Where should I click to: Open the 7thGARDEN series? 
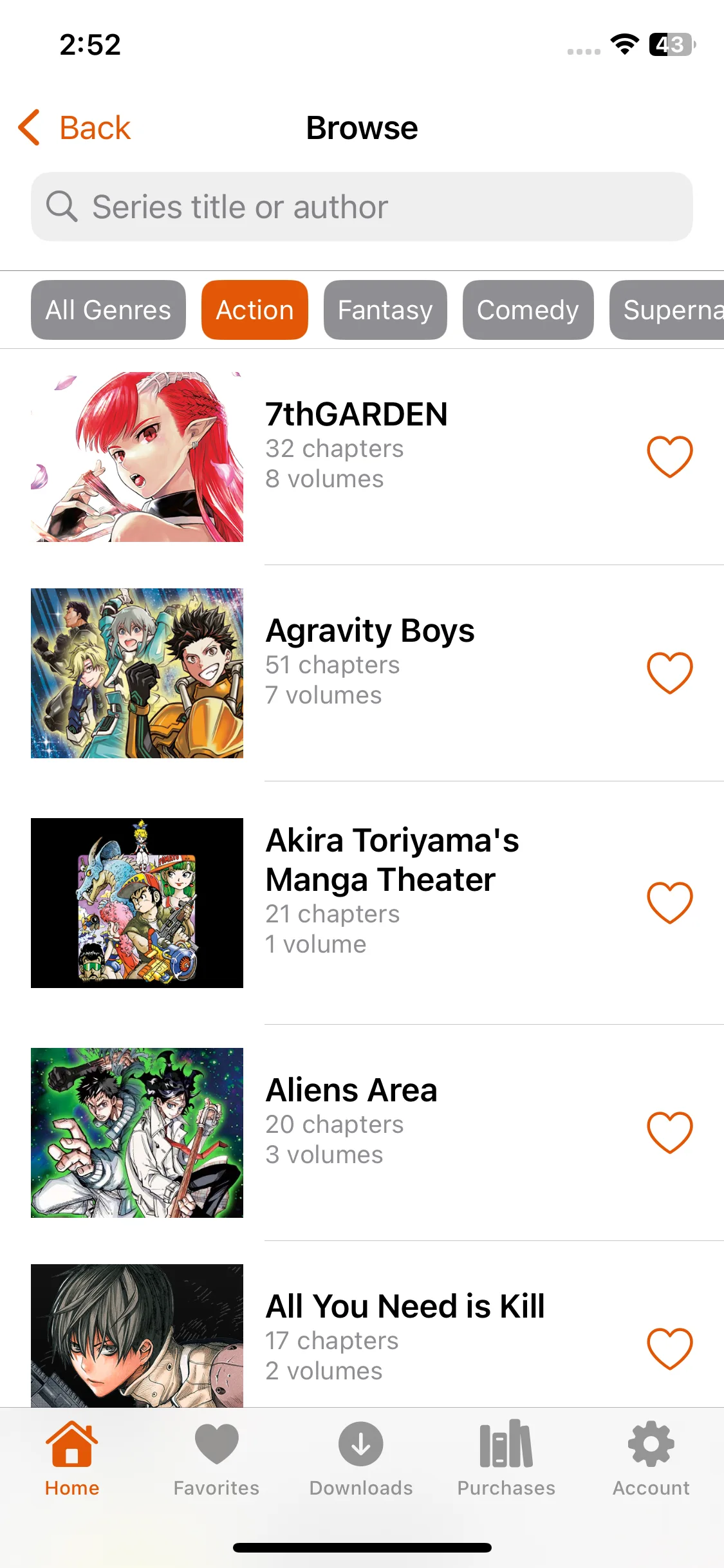click(356, 415)
